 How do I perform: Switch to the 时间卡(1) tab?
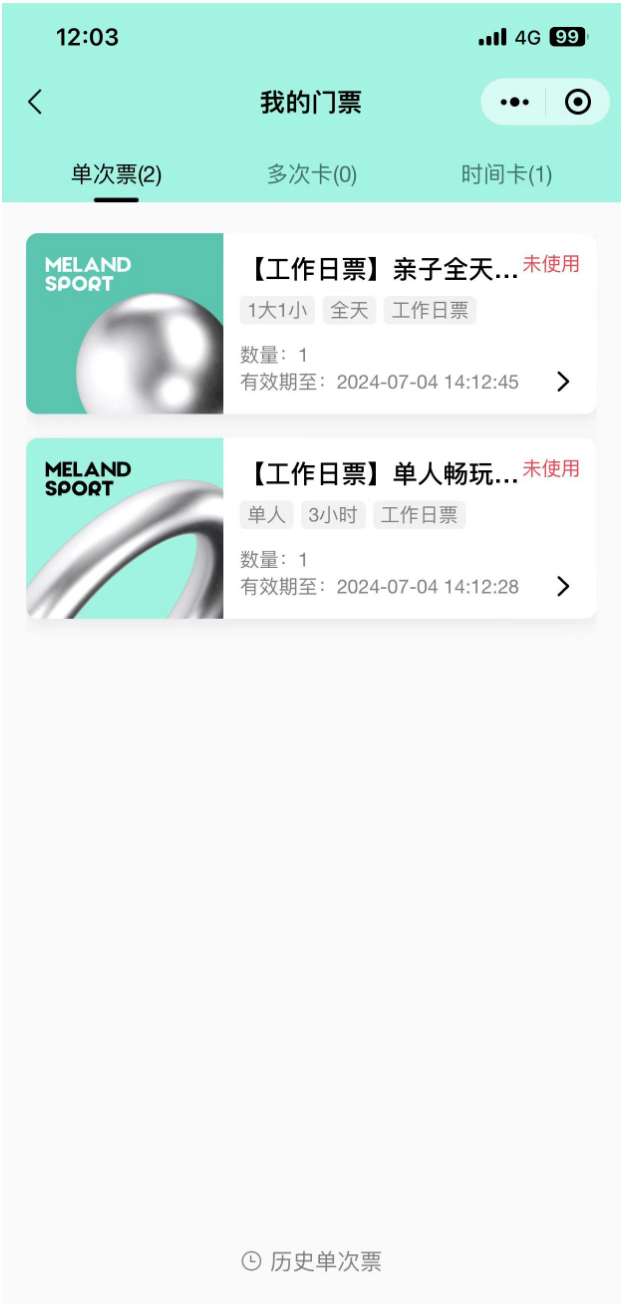point(506,175)
